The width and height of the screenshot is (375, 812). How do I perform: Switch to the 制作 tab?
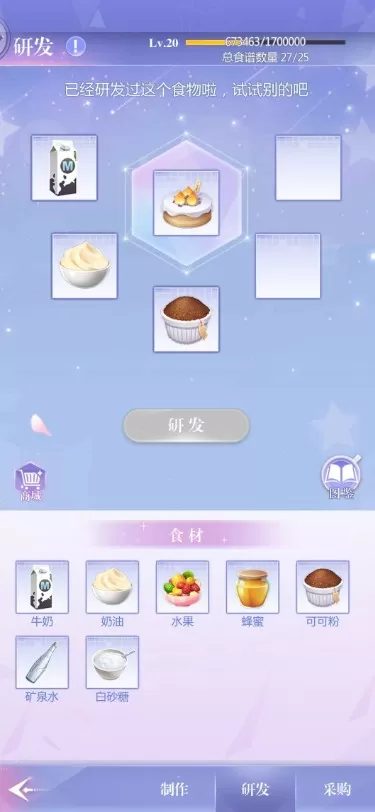(x=174, y=789)
